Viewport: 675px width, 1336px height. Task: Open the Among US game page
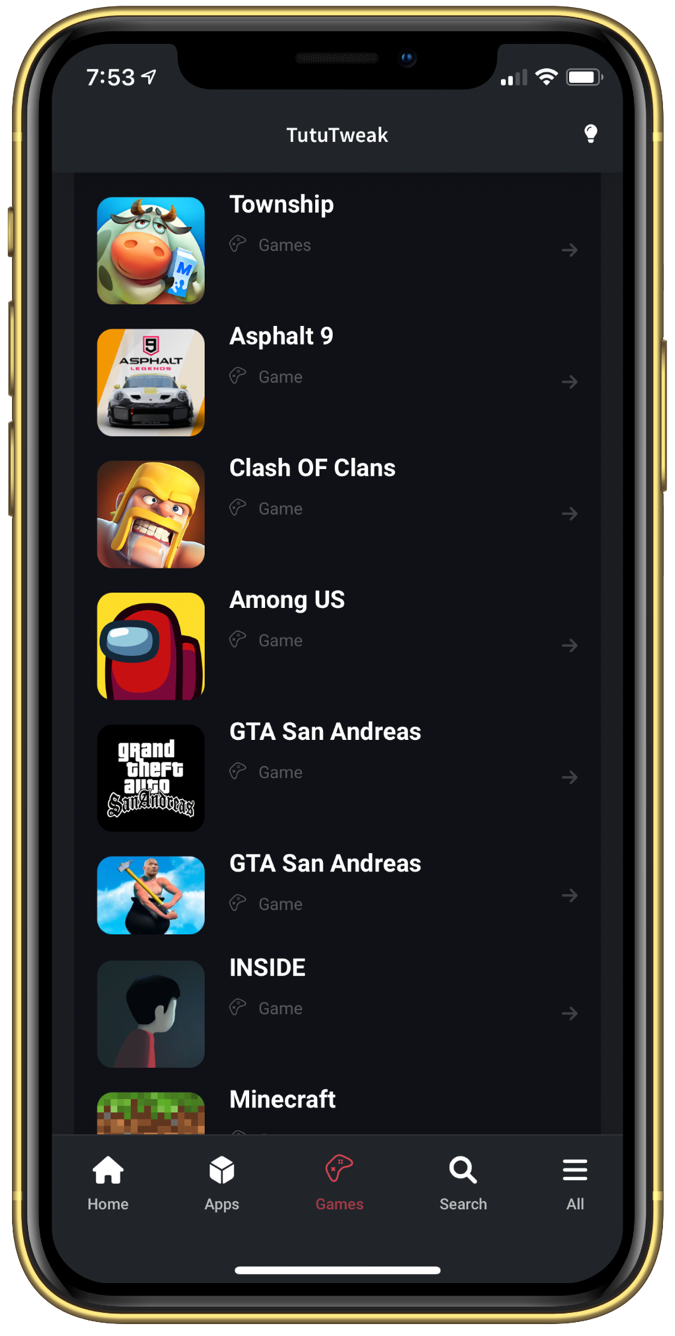pyautogui.click(x=337, y=645)
